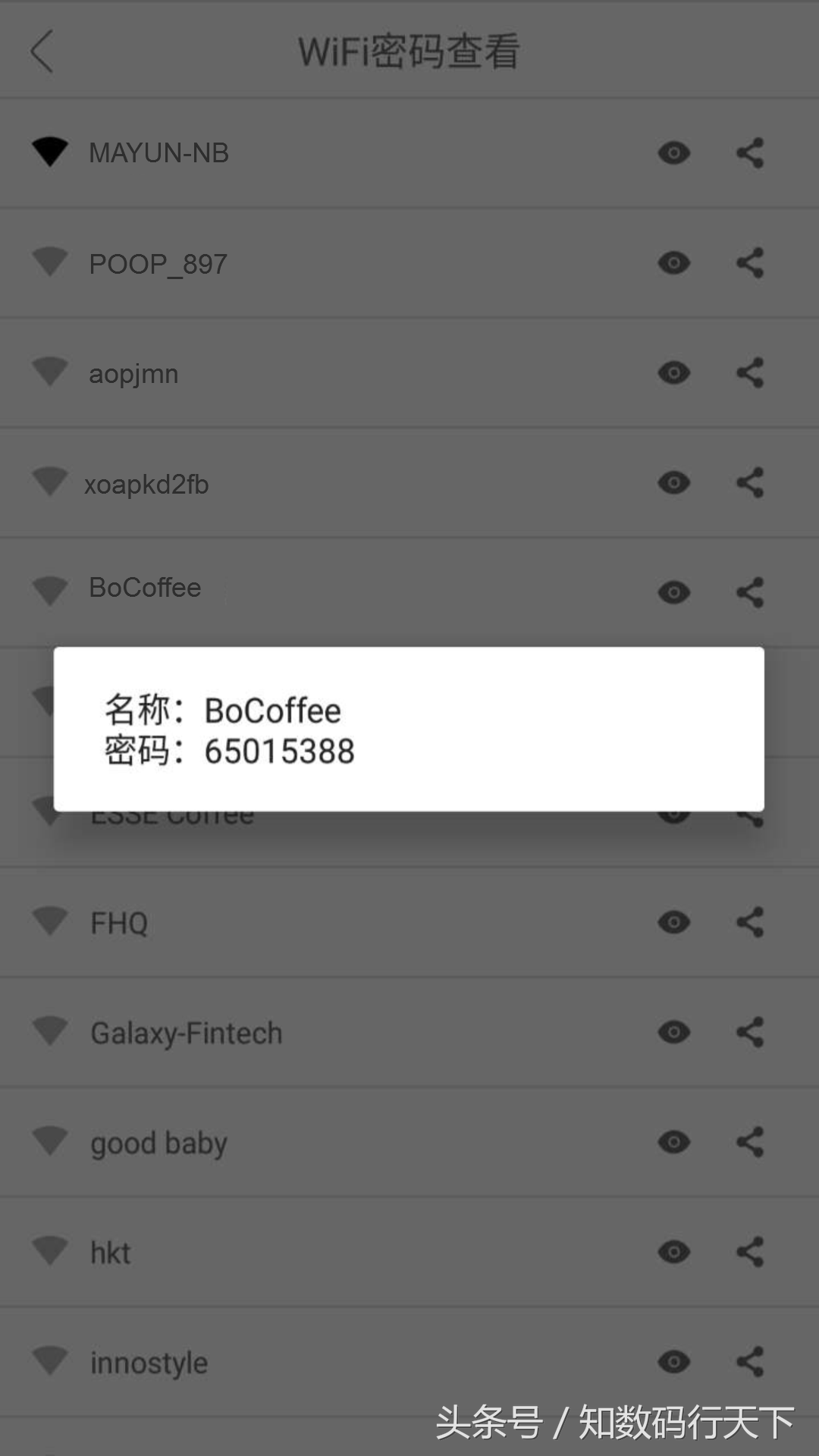Show password for innostyle
819x1456 pixels.
click(x=673, y=1362)
